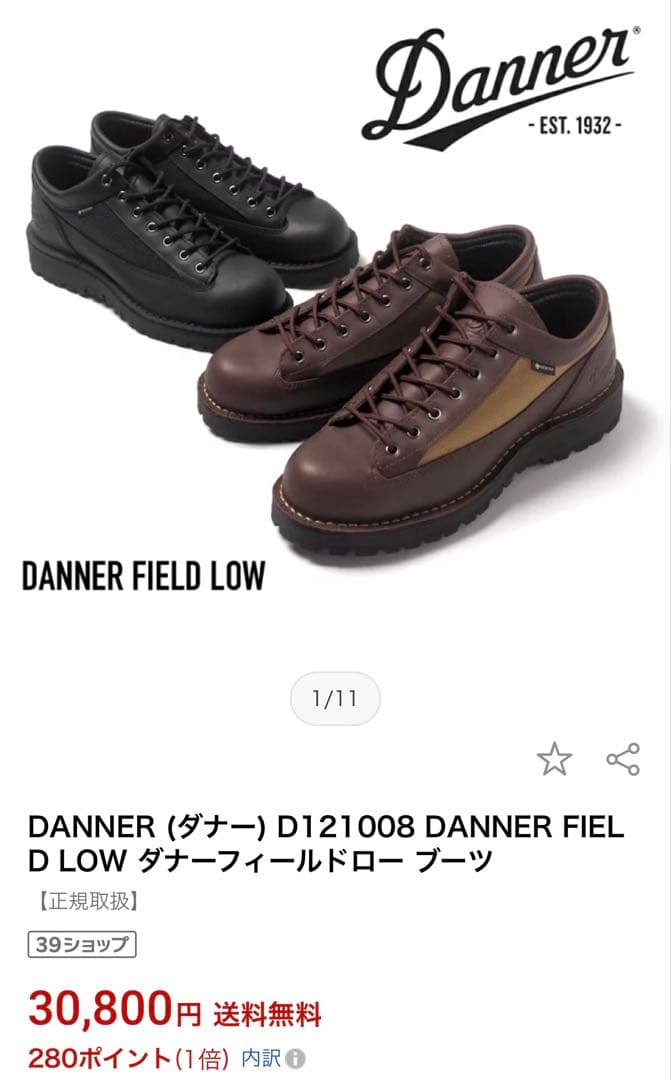This screenshot has height=1080, width=671.
Task: Tap the 39ショップ badge
Action: click(81, 945)
